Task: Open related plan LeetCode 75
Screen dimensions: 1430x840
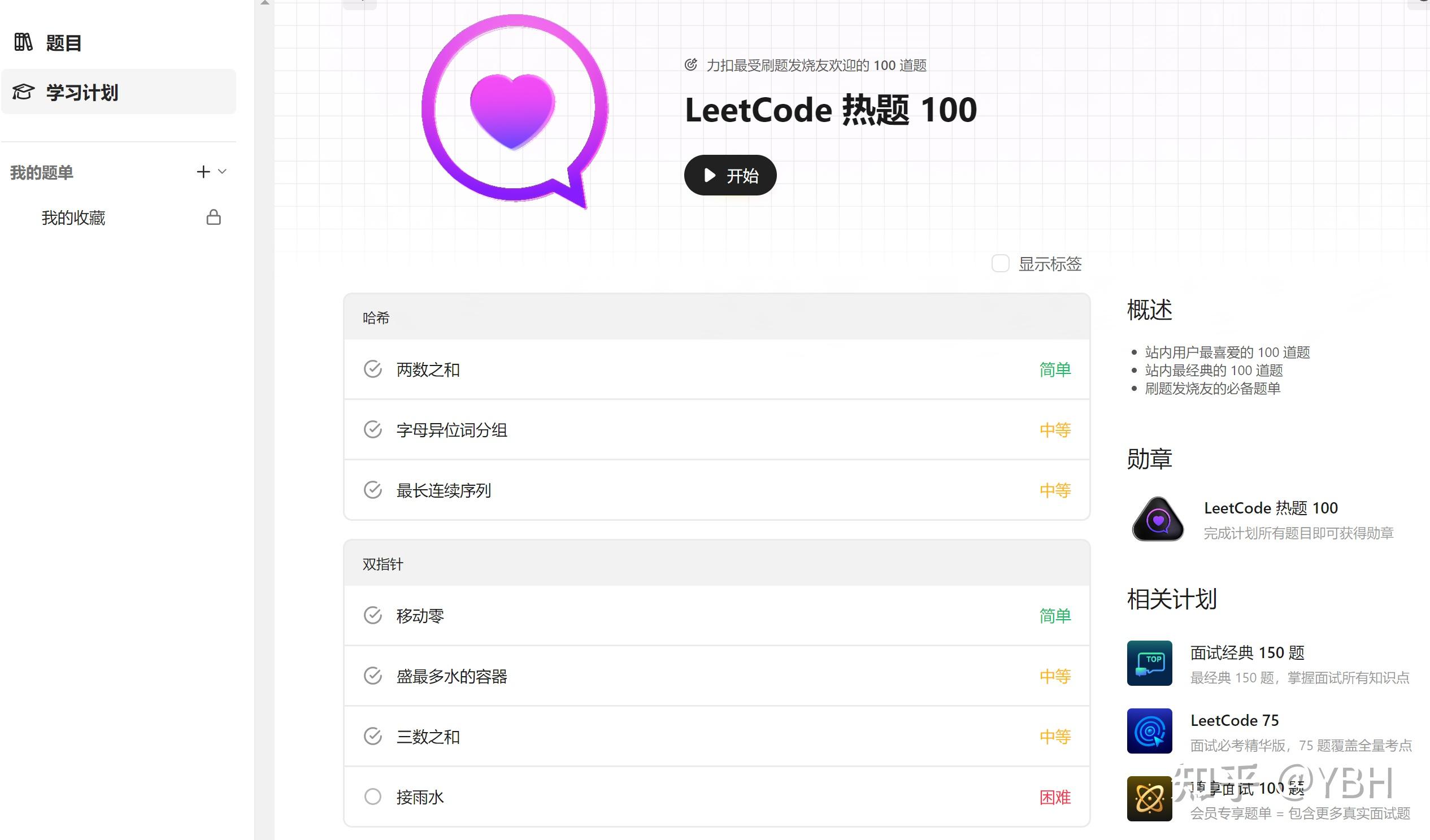Action: click(1234, 721)
